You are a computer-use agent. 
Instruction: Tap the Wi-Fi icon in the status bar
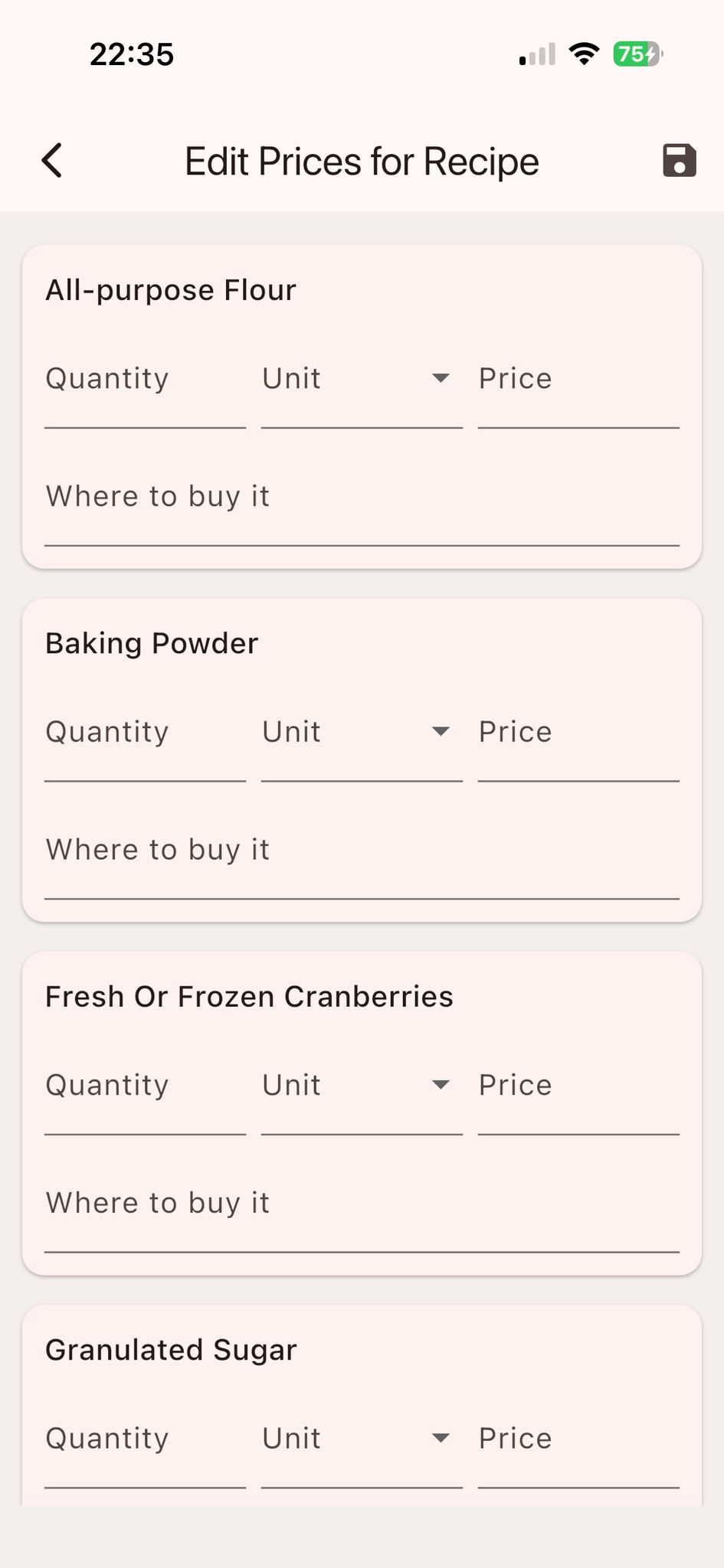point(583,54)
